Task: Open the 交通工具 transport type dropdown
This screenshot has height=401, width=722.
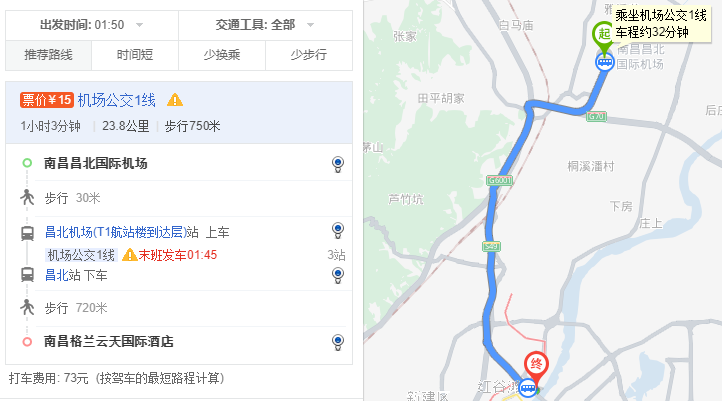Action: 265,25
